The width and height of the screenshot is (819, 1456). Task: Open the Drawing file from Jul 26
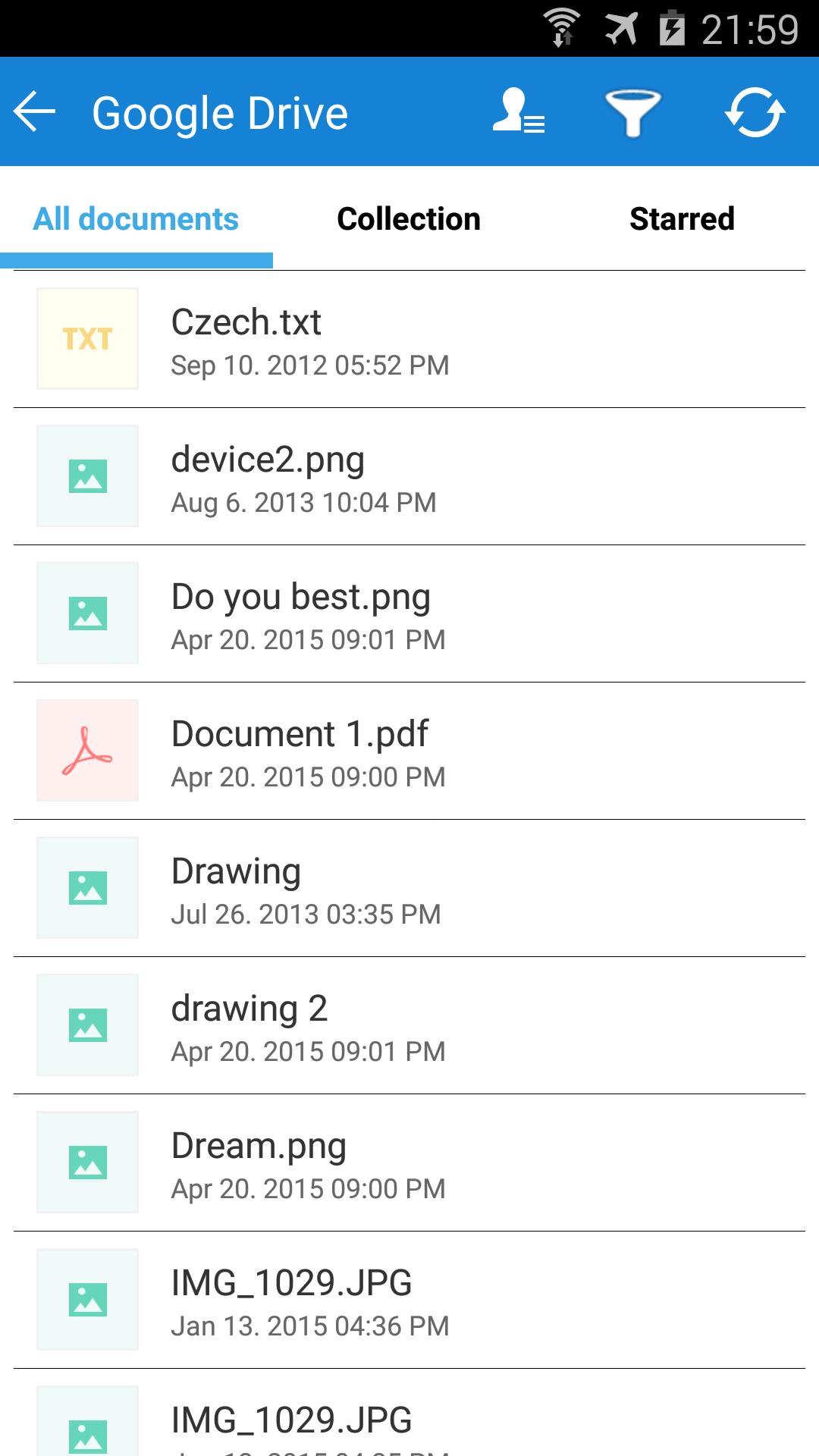point(409,889)
